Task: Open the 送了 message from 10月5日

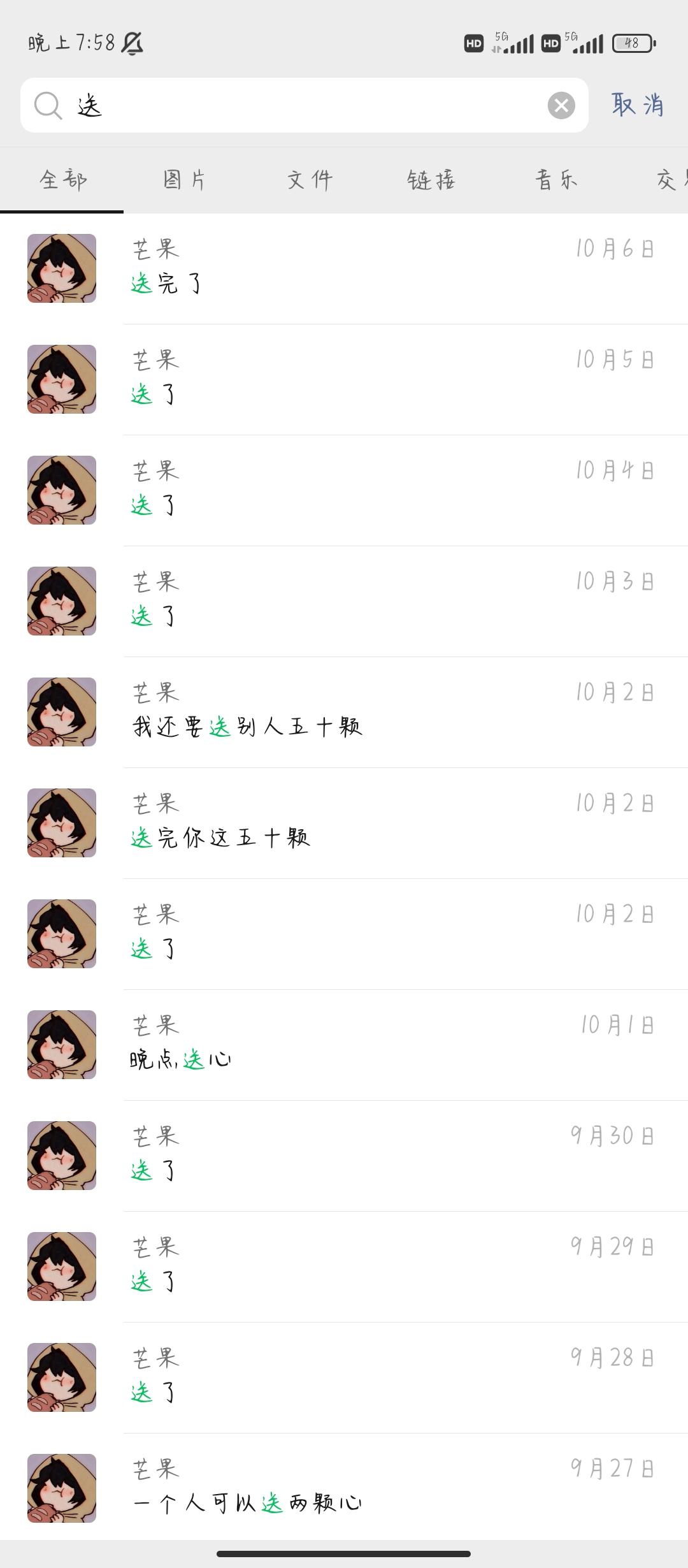Action: pos(382,379)
